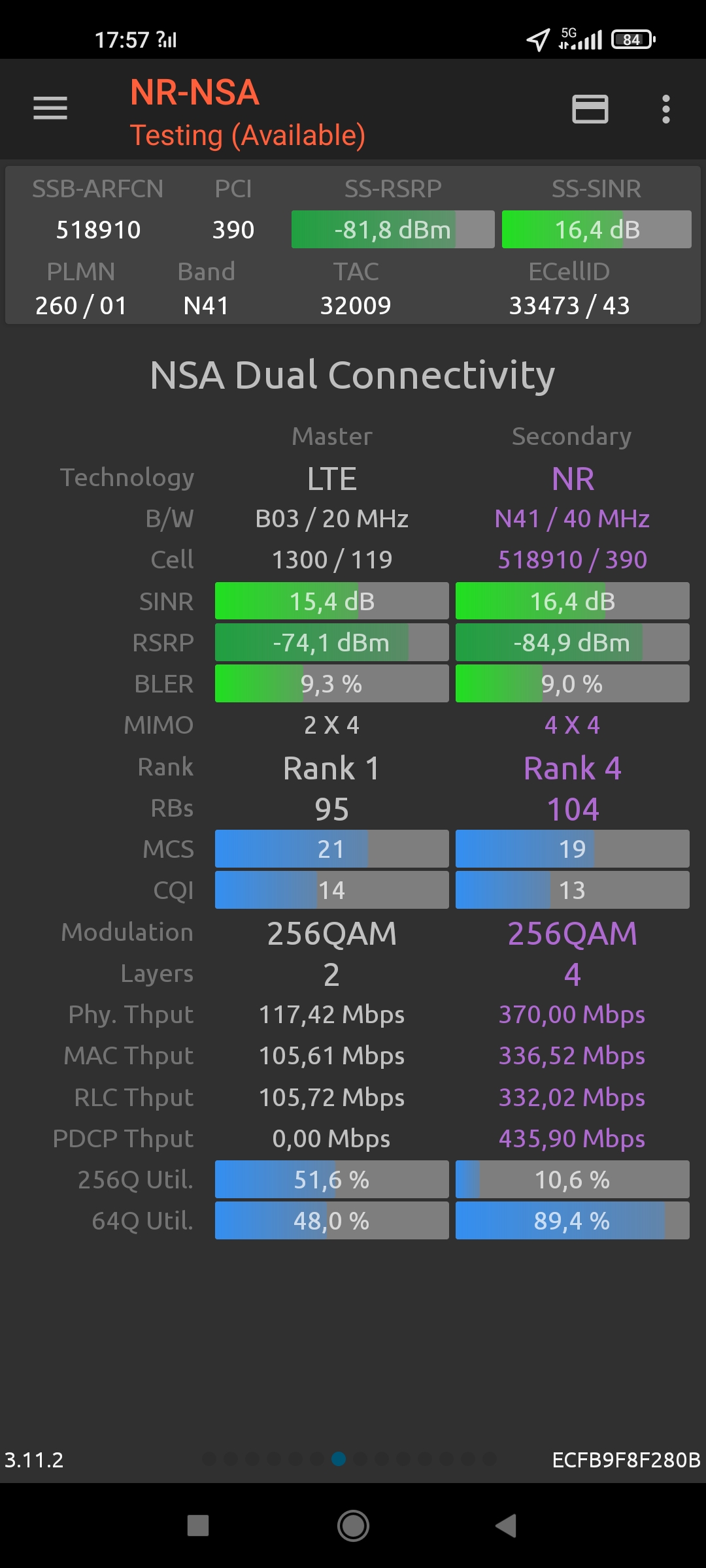Image resolution: width=706 pixels, height=1568 pixels.
Task: Open the hamburger navigation drawer
Action: point(50,108)
